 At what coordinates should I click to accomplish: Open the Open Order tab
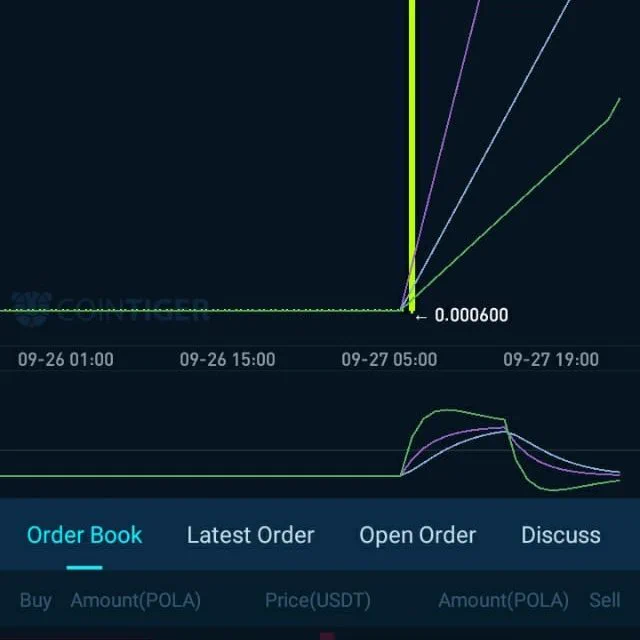coord(418,536)
